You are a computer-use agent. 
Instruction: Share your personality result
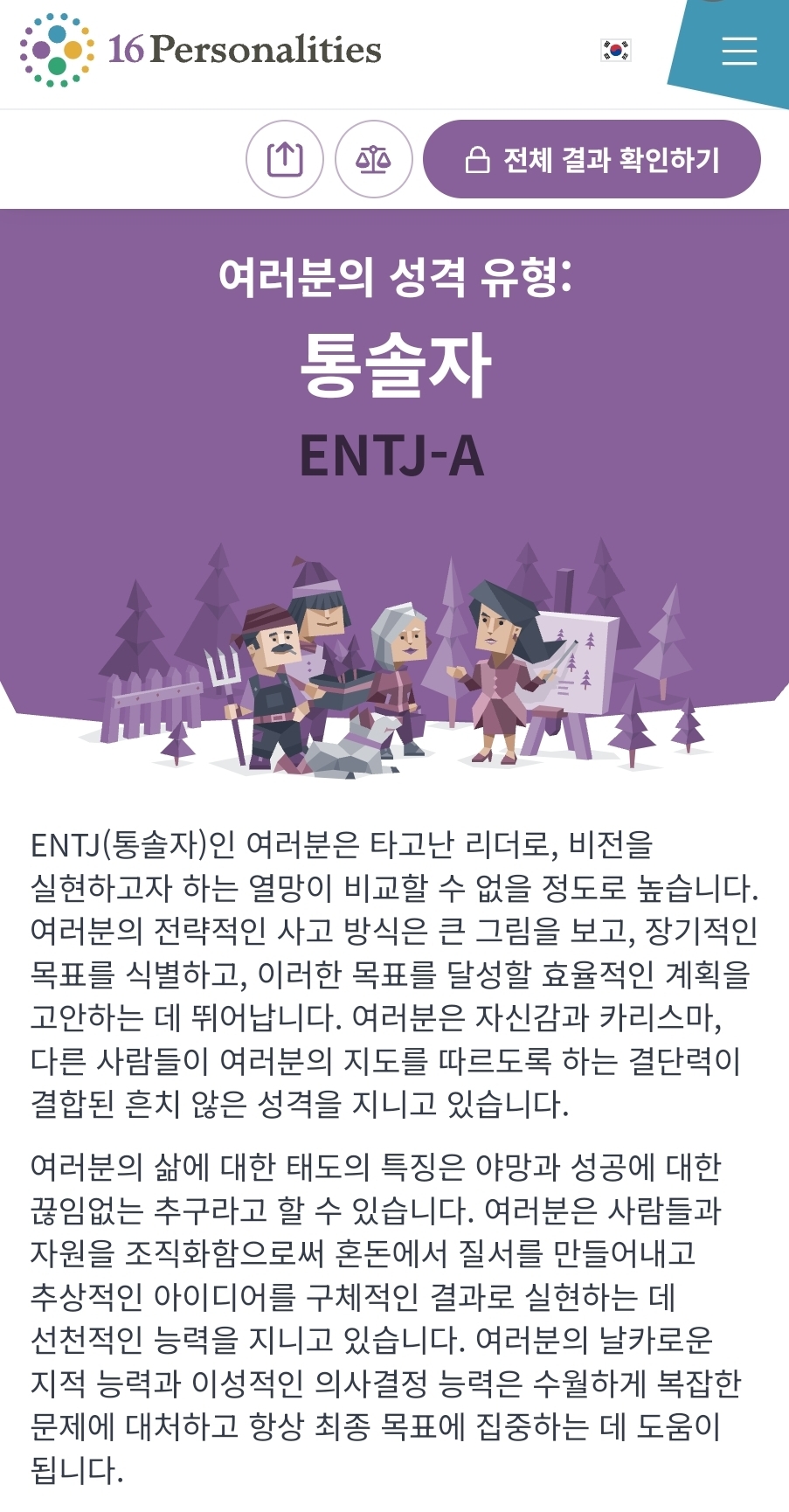point(285,160)
